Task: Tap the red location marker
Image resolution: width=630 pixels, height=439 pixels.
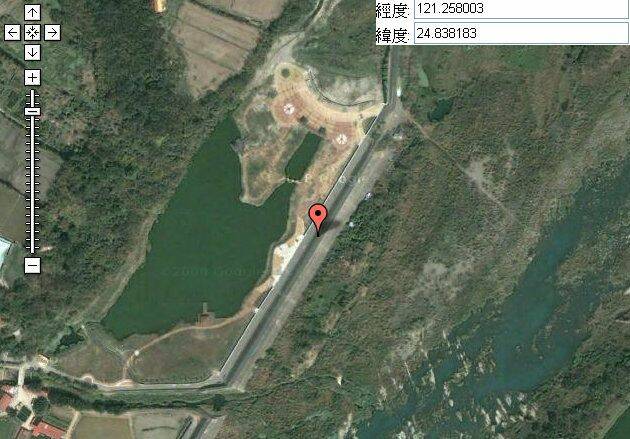Action: 318,215
